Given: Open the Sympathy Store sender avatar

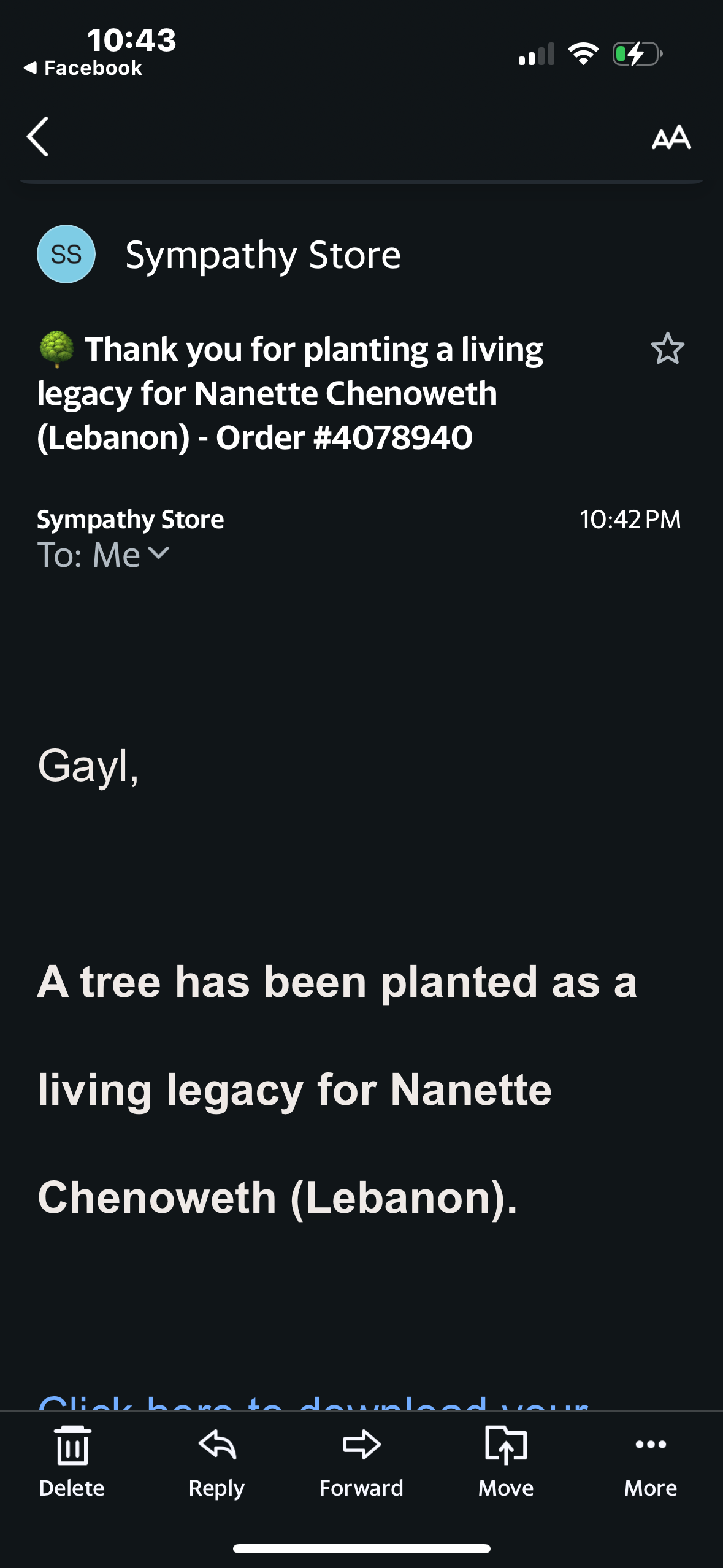Looking at the screenshot, I should [66, 254].
